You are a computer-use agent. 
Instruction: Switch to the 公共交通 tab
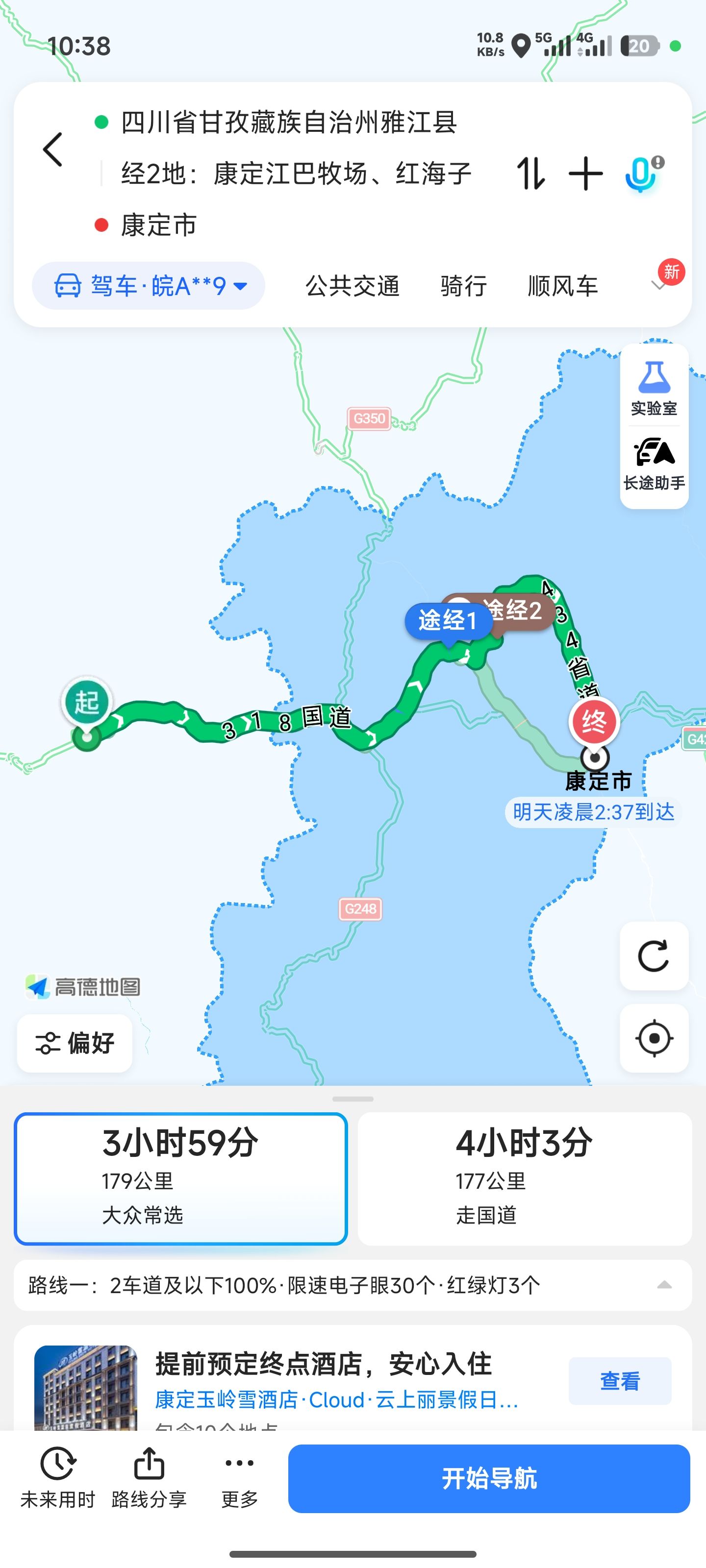click(353, 286)
